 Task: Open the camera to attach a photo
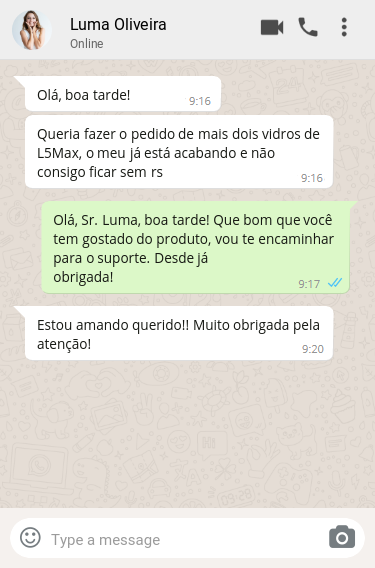(x=342, y=537)
